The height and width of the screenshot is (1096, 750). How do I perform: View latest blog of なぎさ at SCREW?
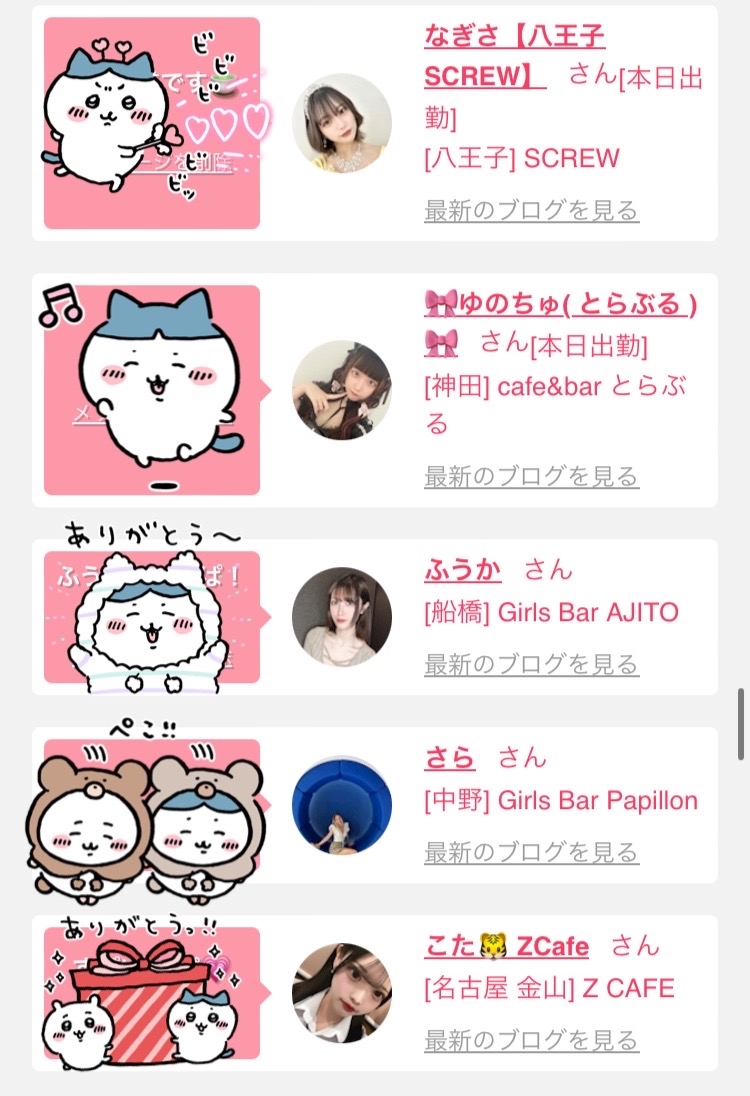pyautogui.click(x=531, y=211)
